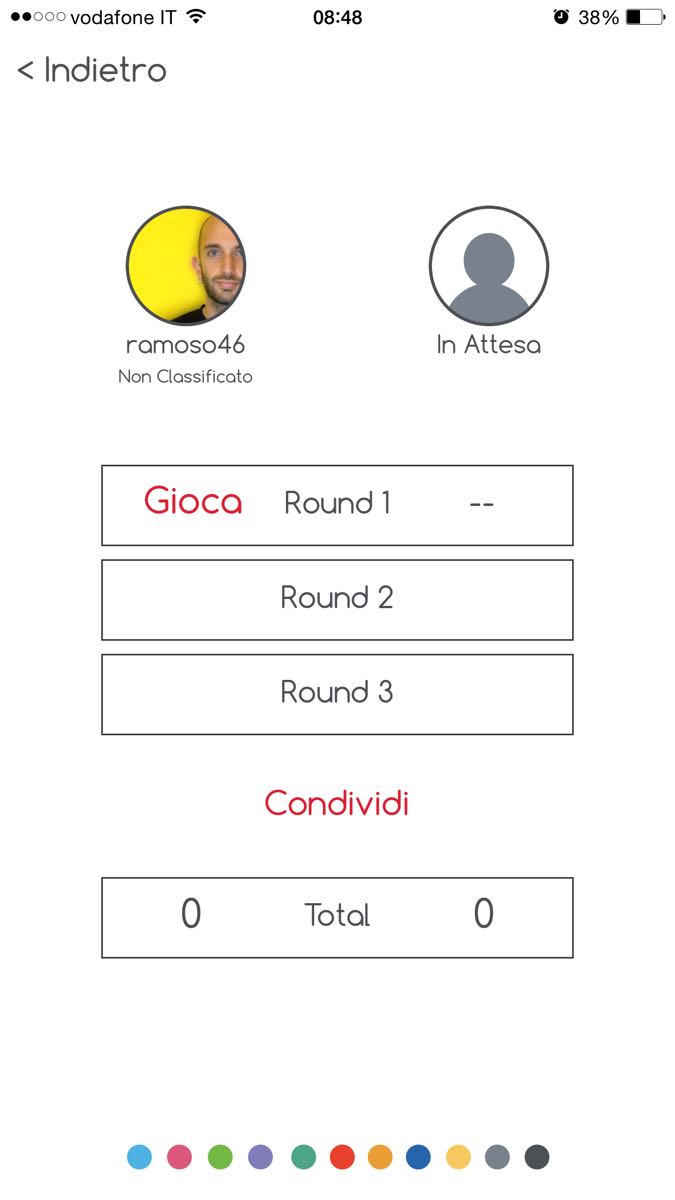Select the yellow color dot
This screenshot has height=1200, width=675.
point(458,1157)
